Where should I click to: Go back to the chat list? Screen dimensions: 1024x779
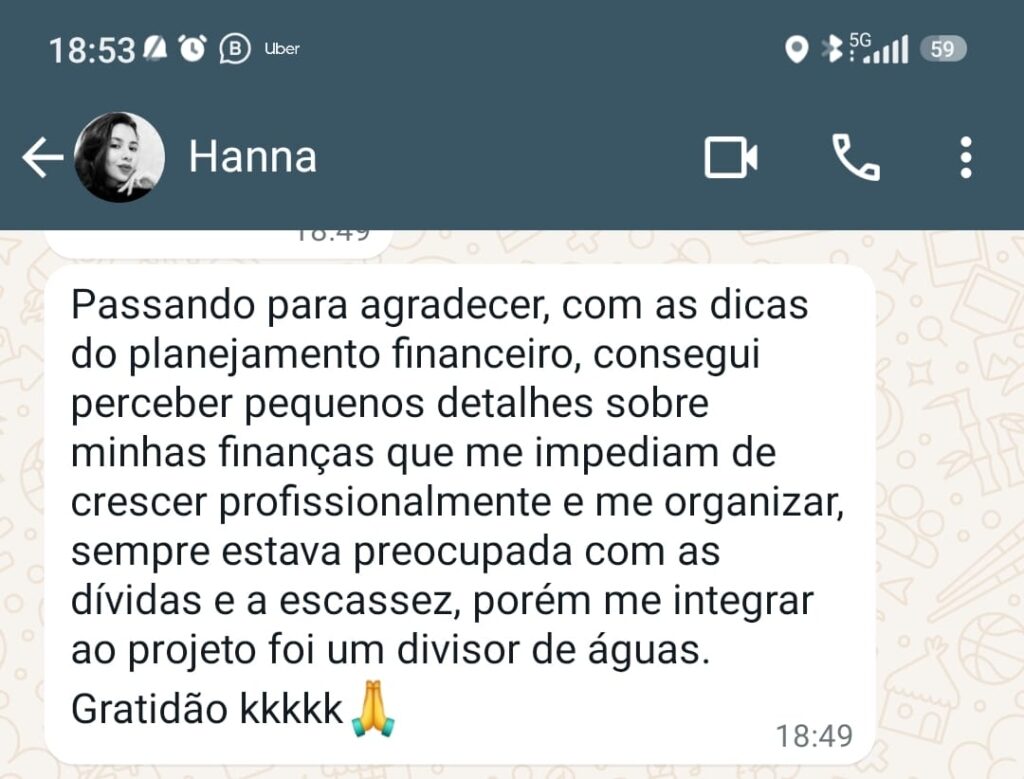(42, 158)
